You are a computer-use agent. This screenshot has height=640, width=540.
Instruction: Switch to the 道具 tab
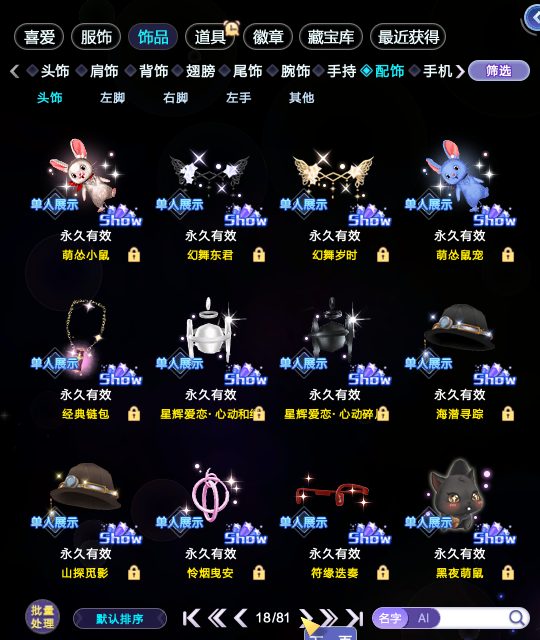tap(210, 37)
